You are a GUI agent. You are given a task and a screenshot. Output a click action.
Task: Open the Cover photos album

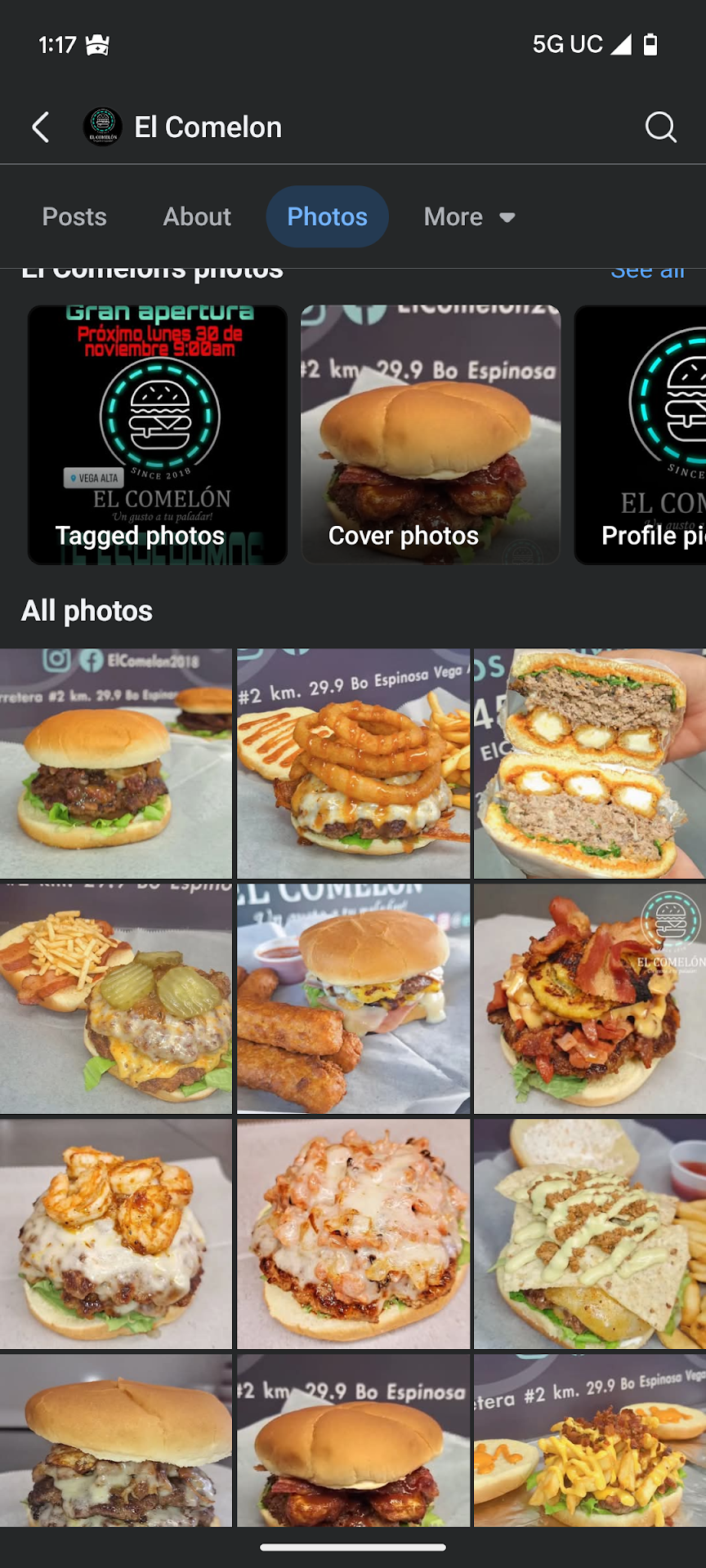tap(431, 434)
